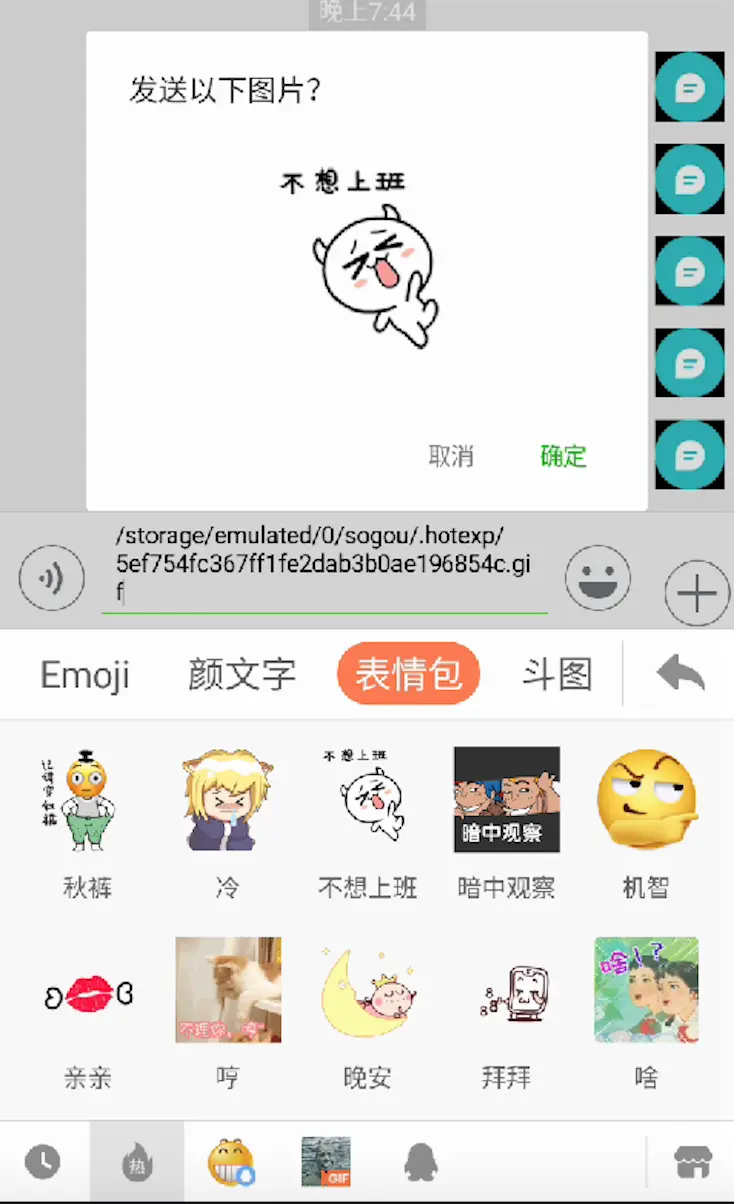The width and height of the screenshot is (734, 1204).
Task: Tap the voice input icon
Action: (51, 578)
